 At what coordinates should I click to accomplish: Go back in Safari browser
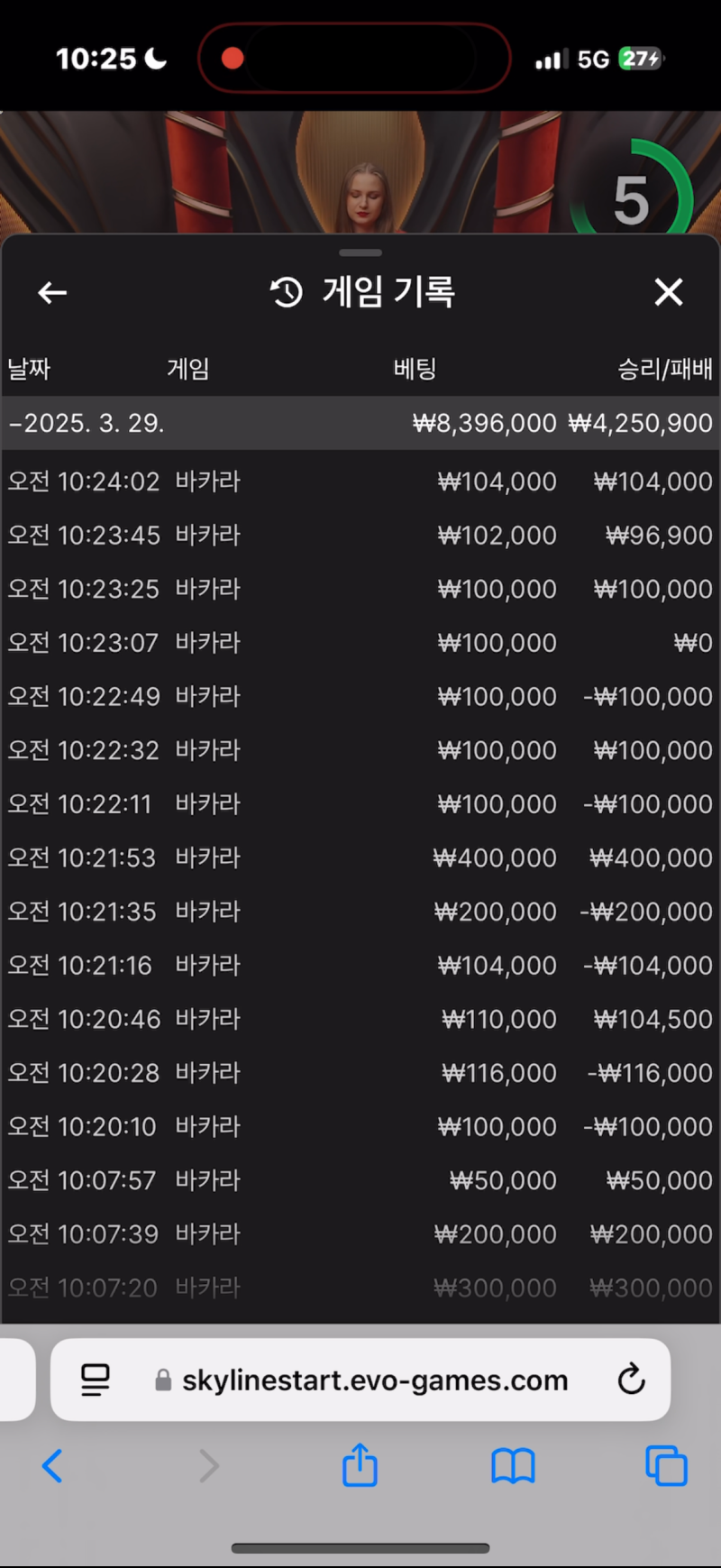(x=52, y=1466)
